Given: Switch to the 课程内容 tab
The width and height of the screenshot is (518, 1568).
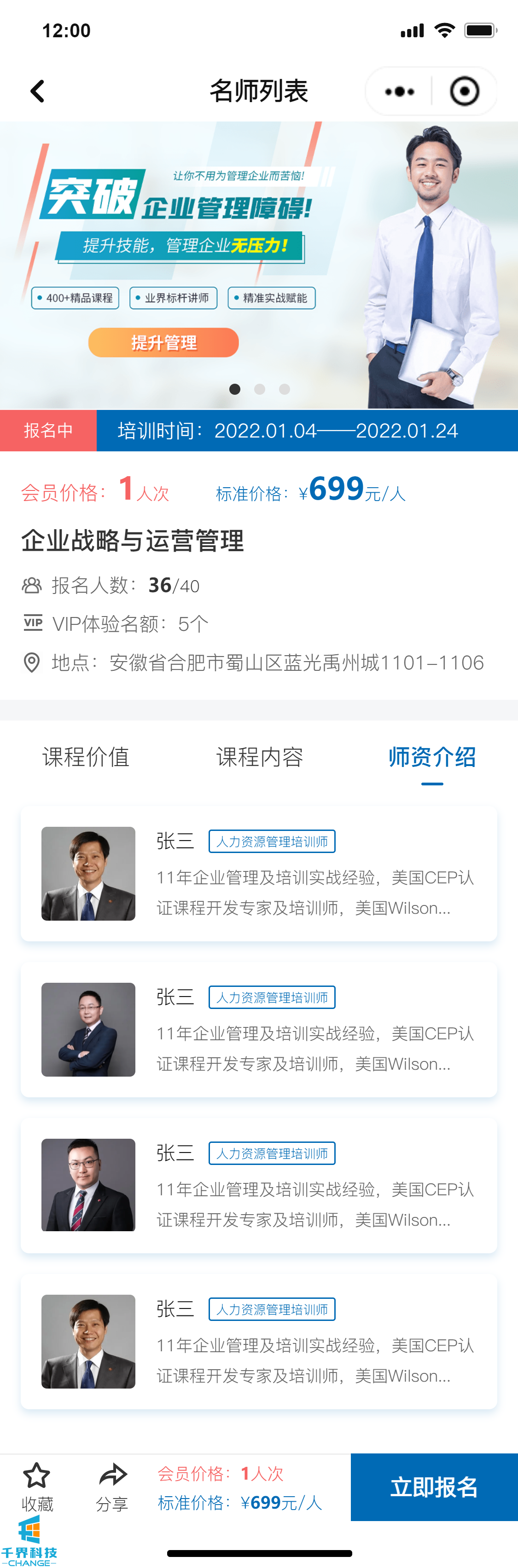Looking at the screenshot, I should tap(260, 757).
